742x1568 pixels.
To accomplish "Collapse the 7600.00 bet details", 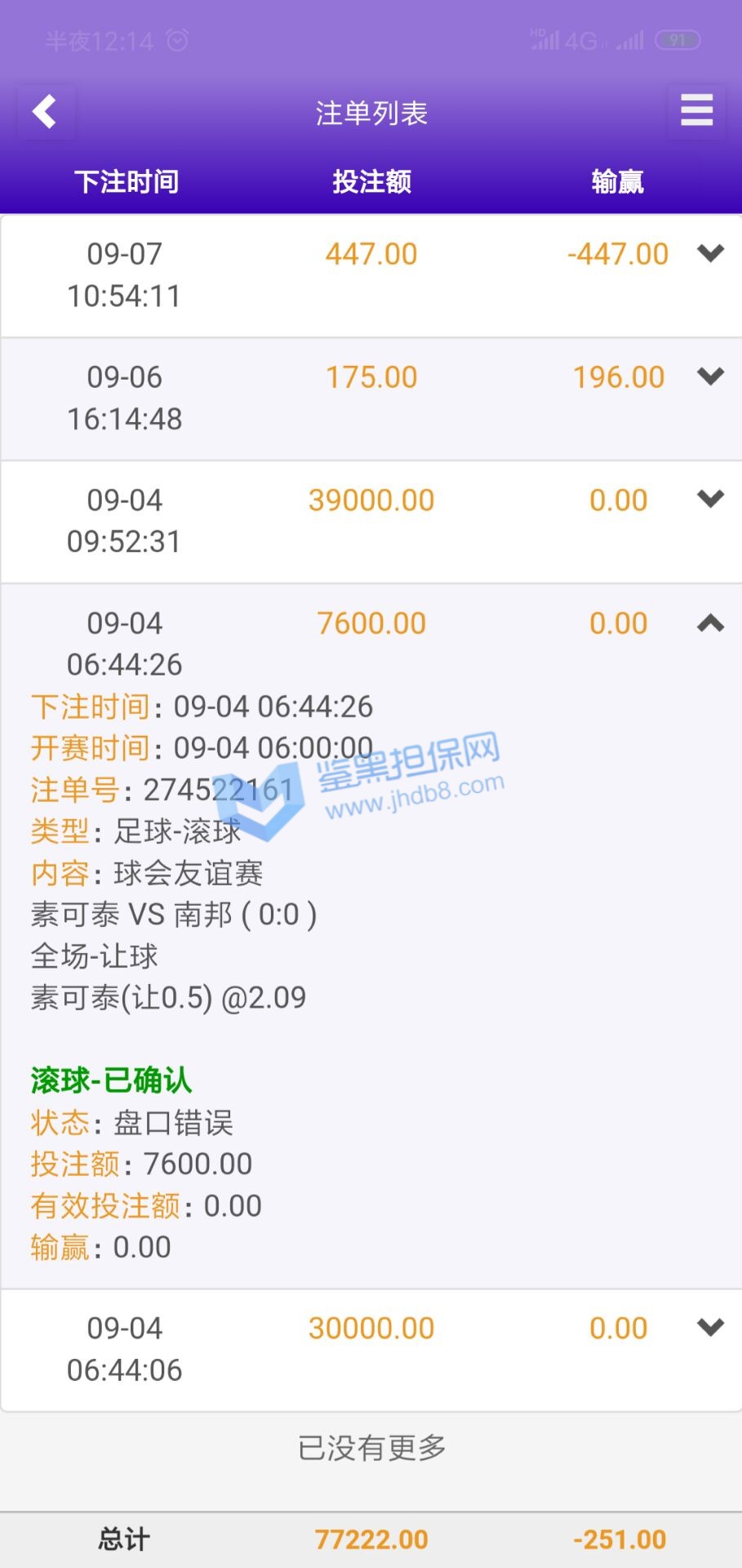I will tap(710, 624).
